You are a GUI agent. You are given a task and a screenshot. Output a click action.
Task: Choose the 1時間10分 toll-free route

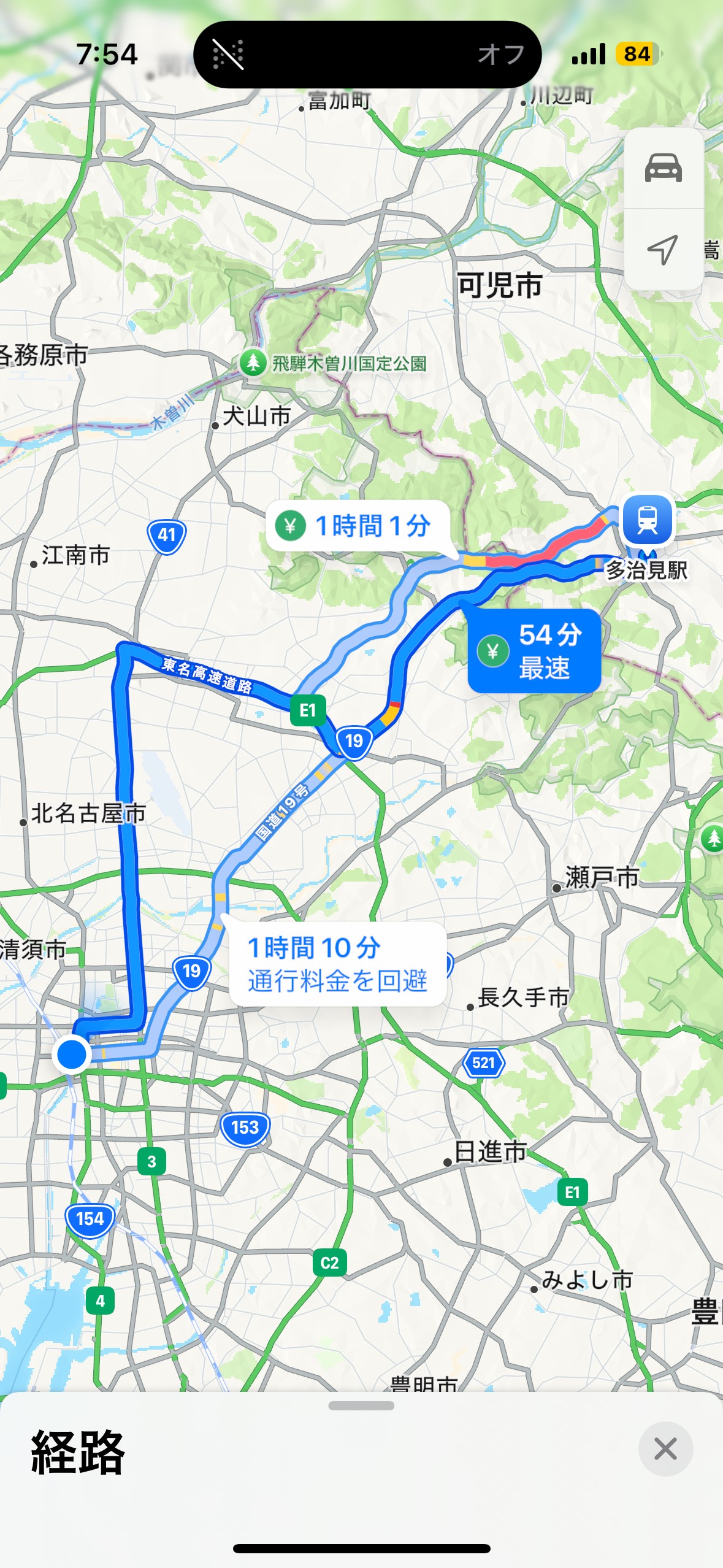point(337,964)
